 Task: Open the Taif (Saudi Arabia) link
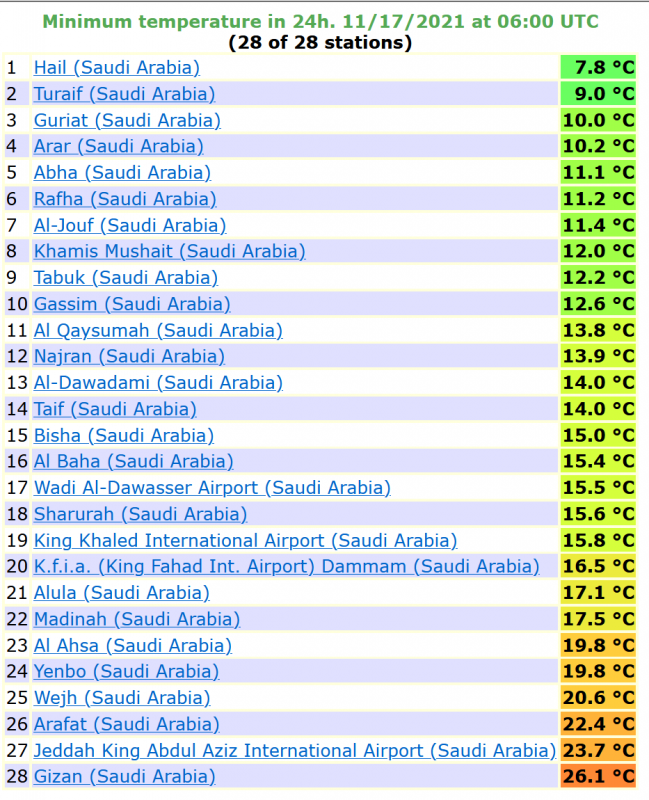coord(115,409)
